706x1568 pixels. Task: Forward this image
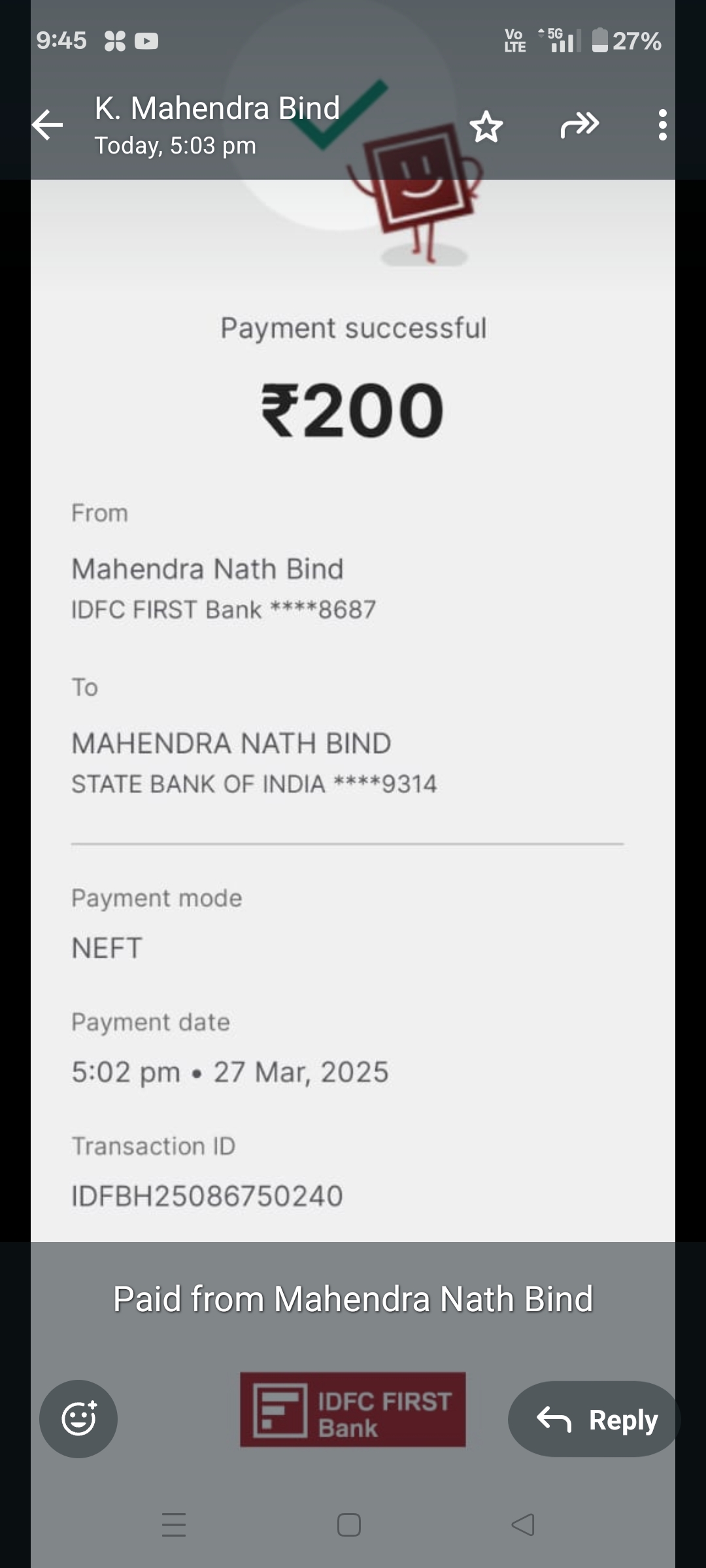[x=579, y=125]
